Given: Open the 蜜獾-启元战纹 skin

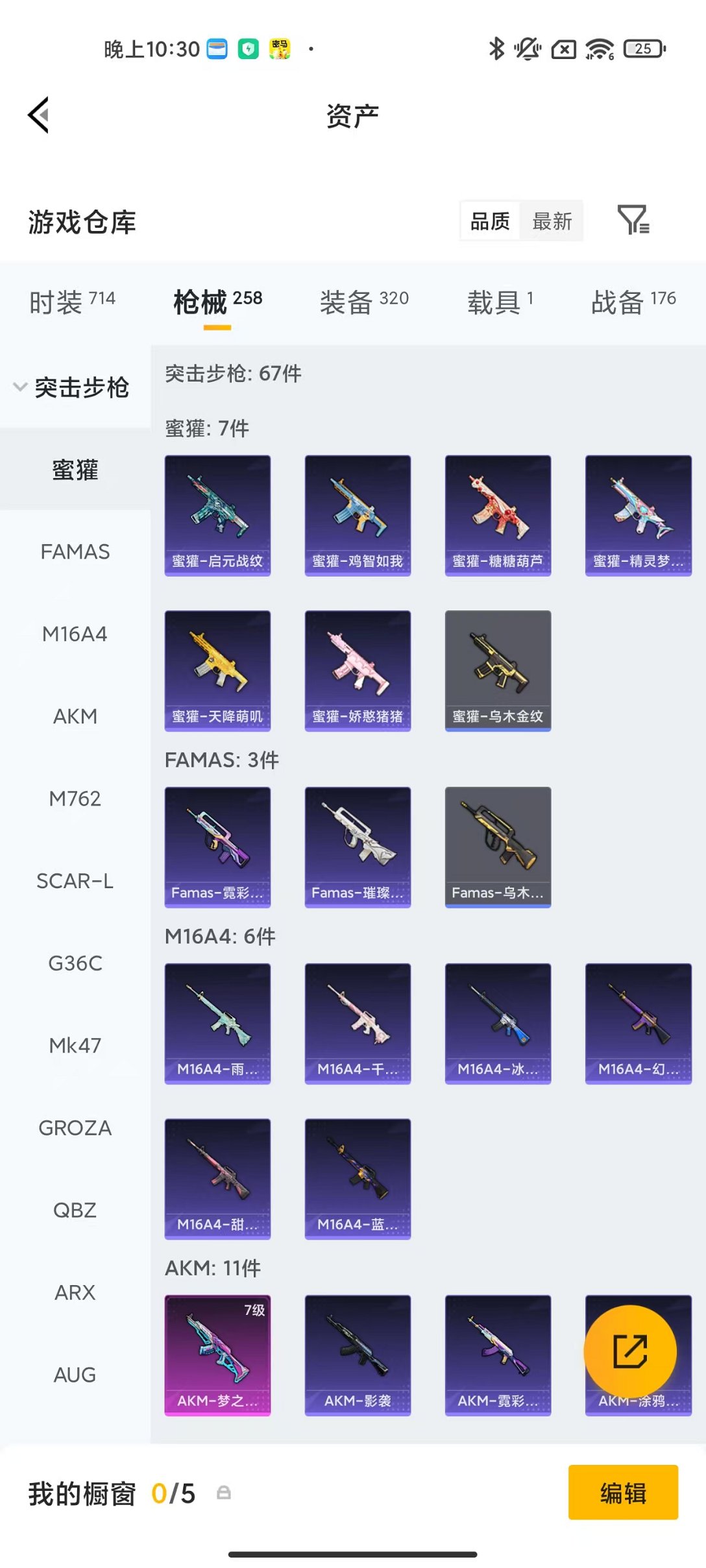Looking at the screenshot, I should pos(217,515).
